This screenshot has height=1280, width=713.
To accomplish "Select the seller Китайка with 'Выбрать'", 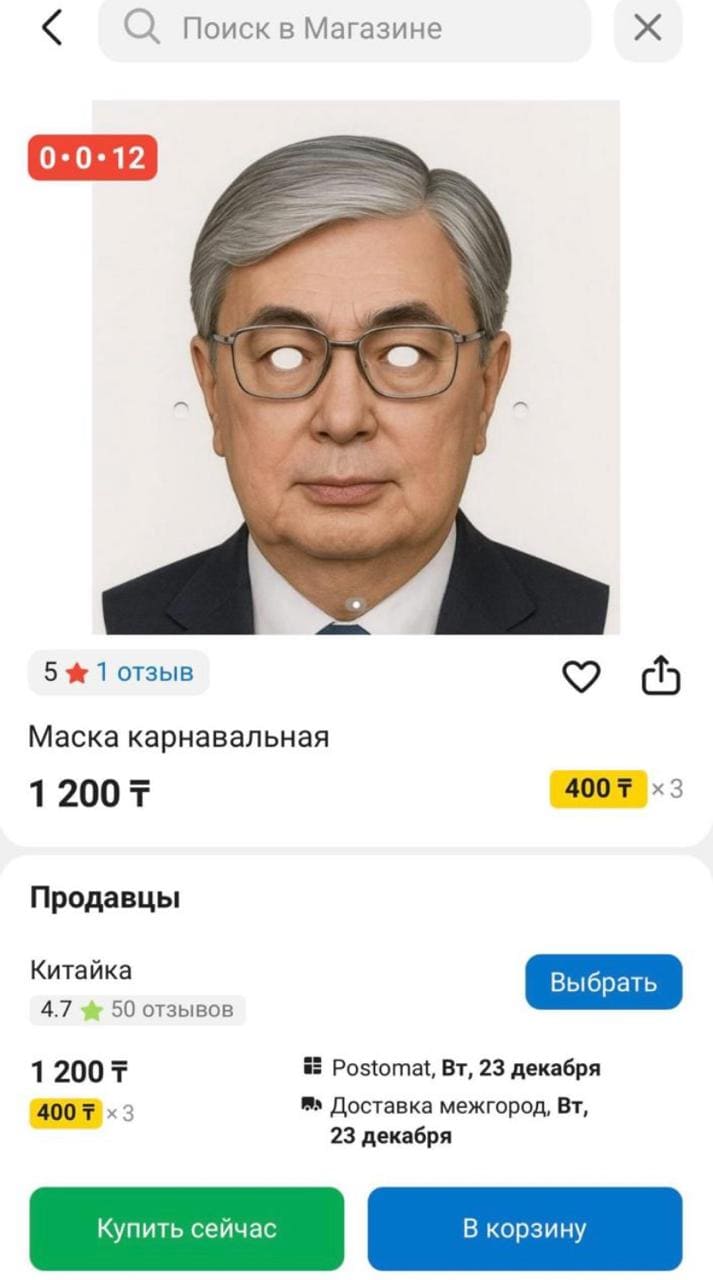I will 603,982.
